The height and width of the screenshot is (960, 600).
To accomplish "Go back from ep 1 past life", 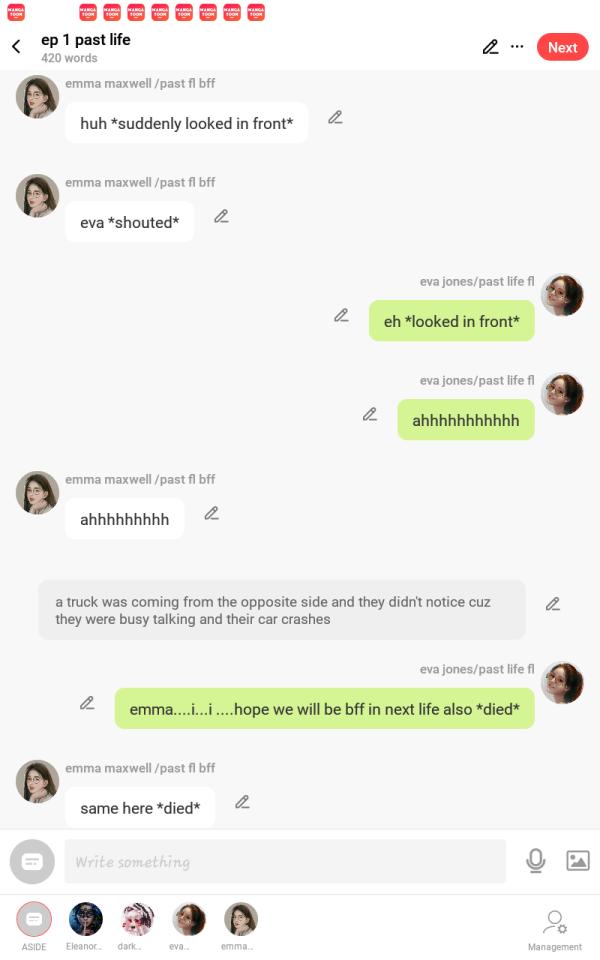I will 16,47.
